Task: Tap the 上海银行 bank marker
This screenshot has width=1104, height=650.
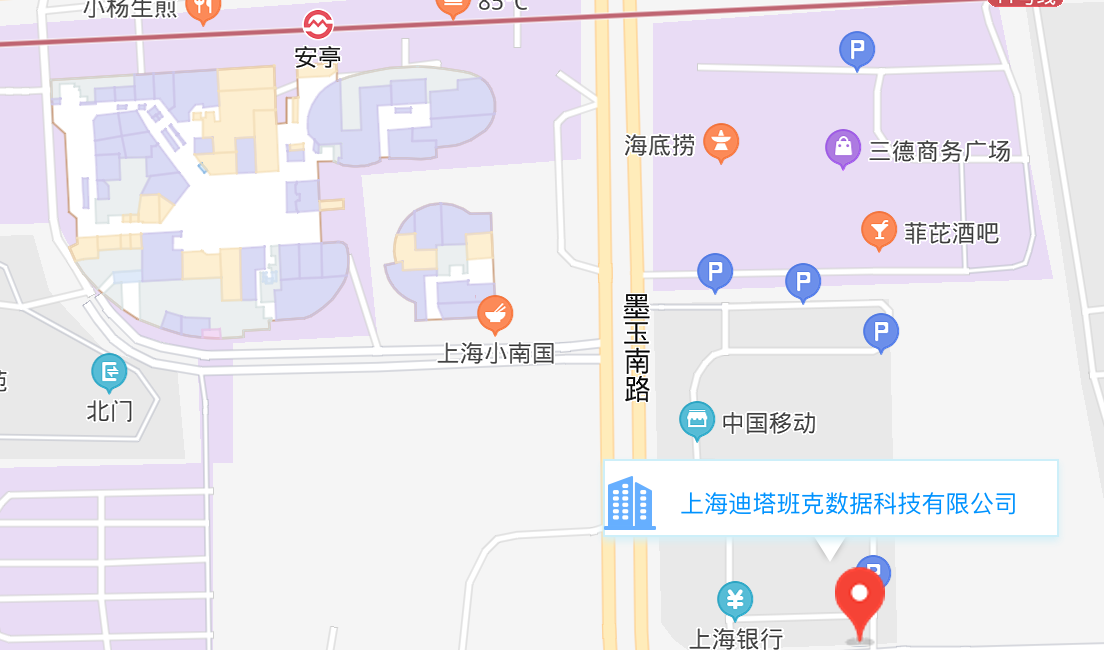Action: pos(735,599)
